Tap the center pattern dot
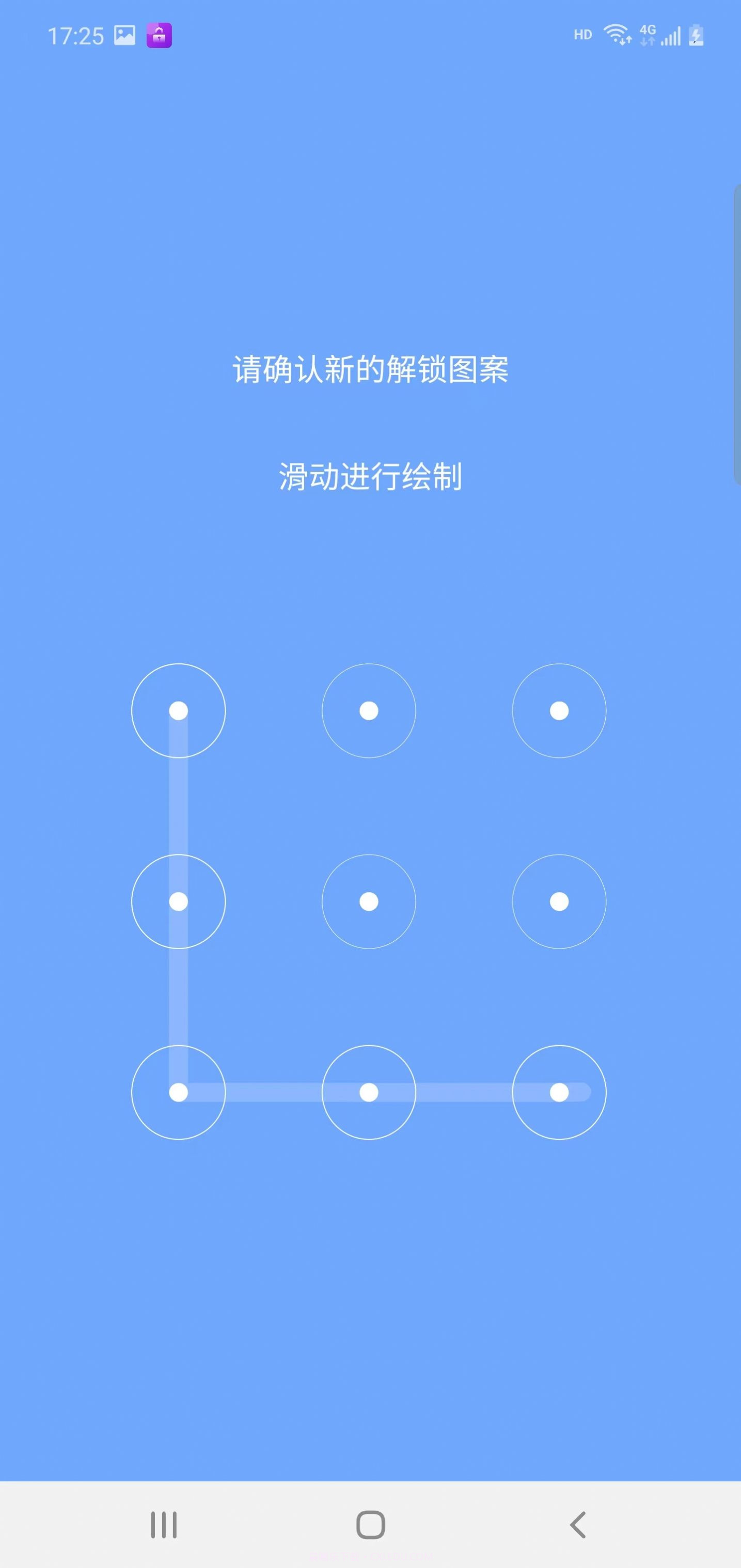The height and width of the screenshot is (1568, 741). [369, 902]
